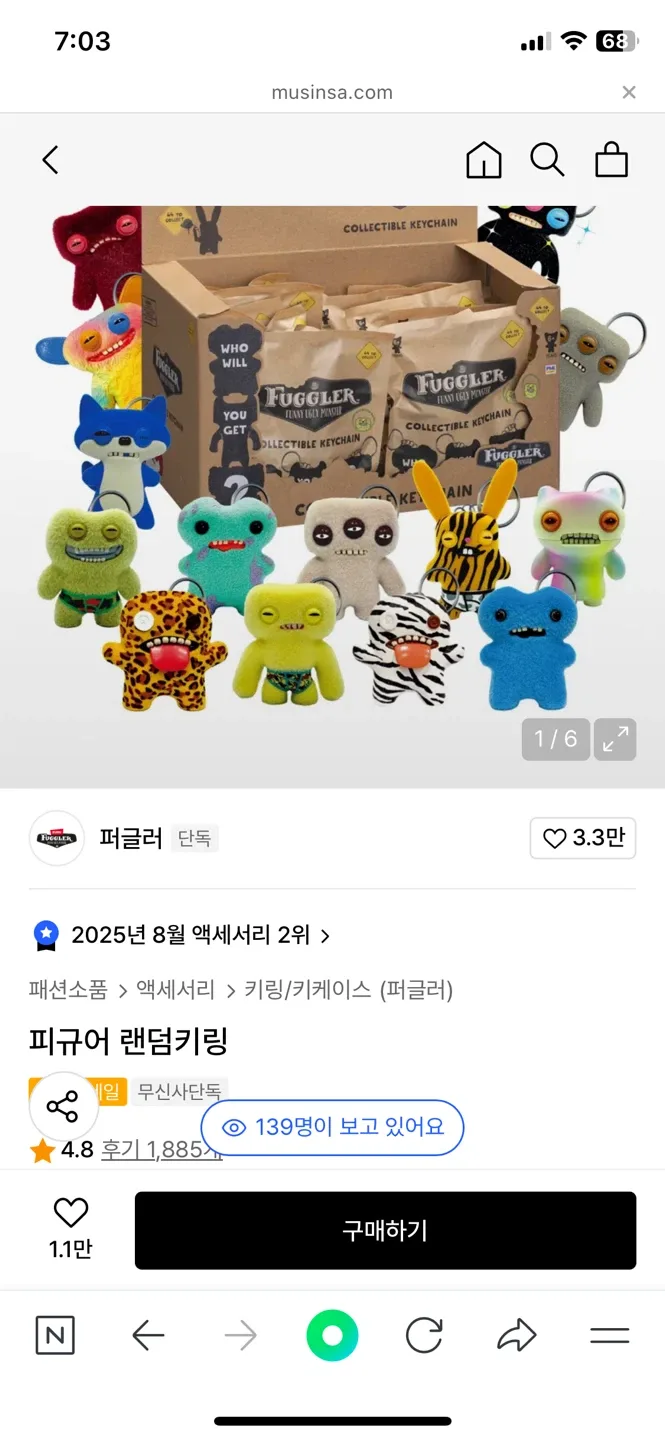Expand product image to fullscreen

pos(615,739)
